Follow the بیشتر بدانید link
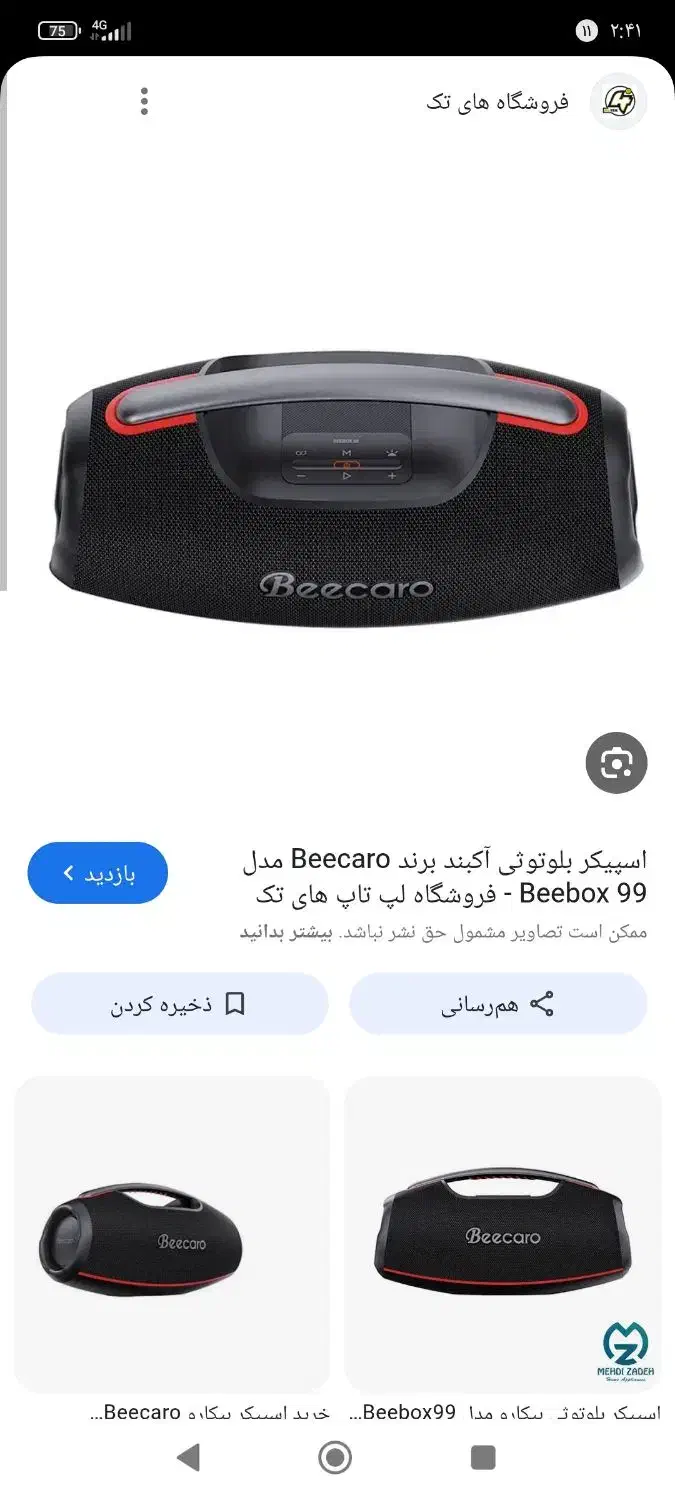Viewport: 675px width, 1500px height. tap(285, 932)
